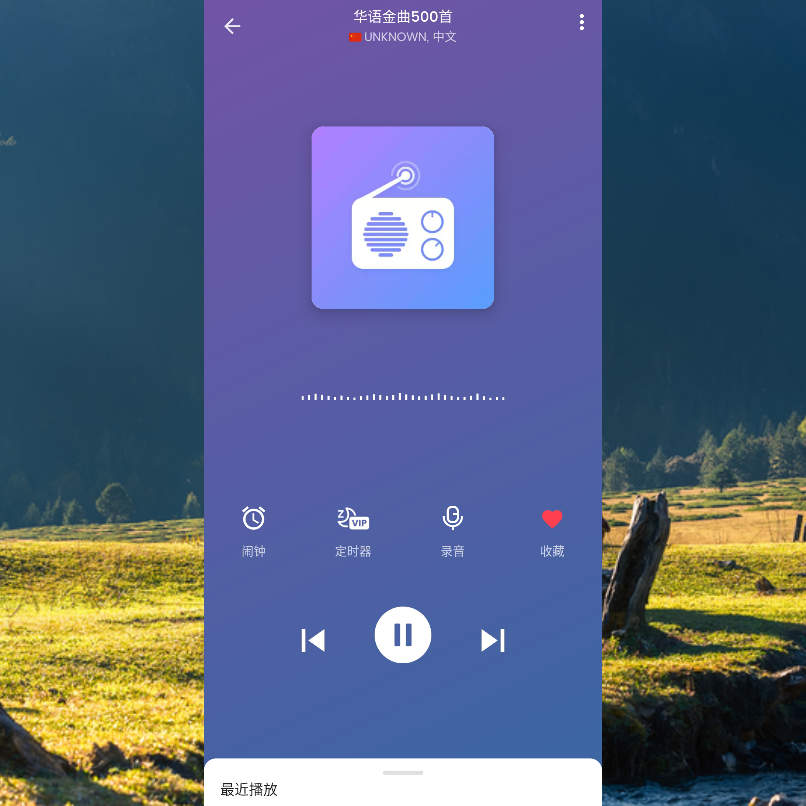Pause the radio playback
Image resolution: width=806 pixels, height=806 pixels.
[403, 635]
